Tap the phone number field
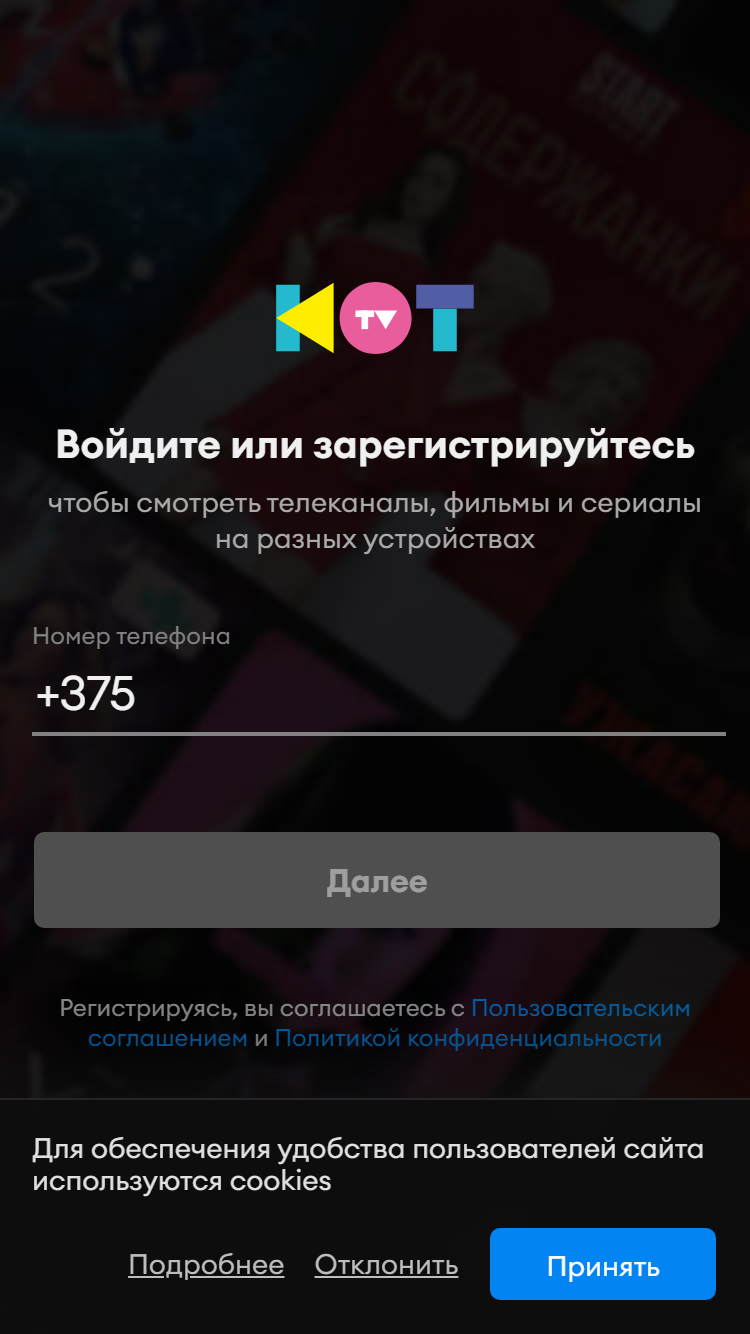This screenshot has width=750, height=1334. 378,695
